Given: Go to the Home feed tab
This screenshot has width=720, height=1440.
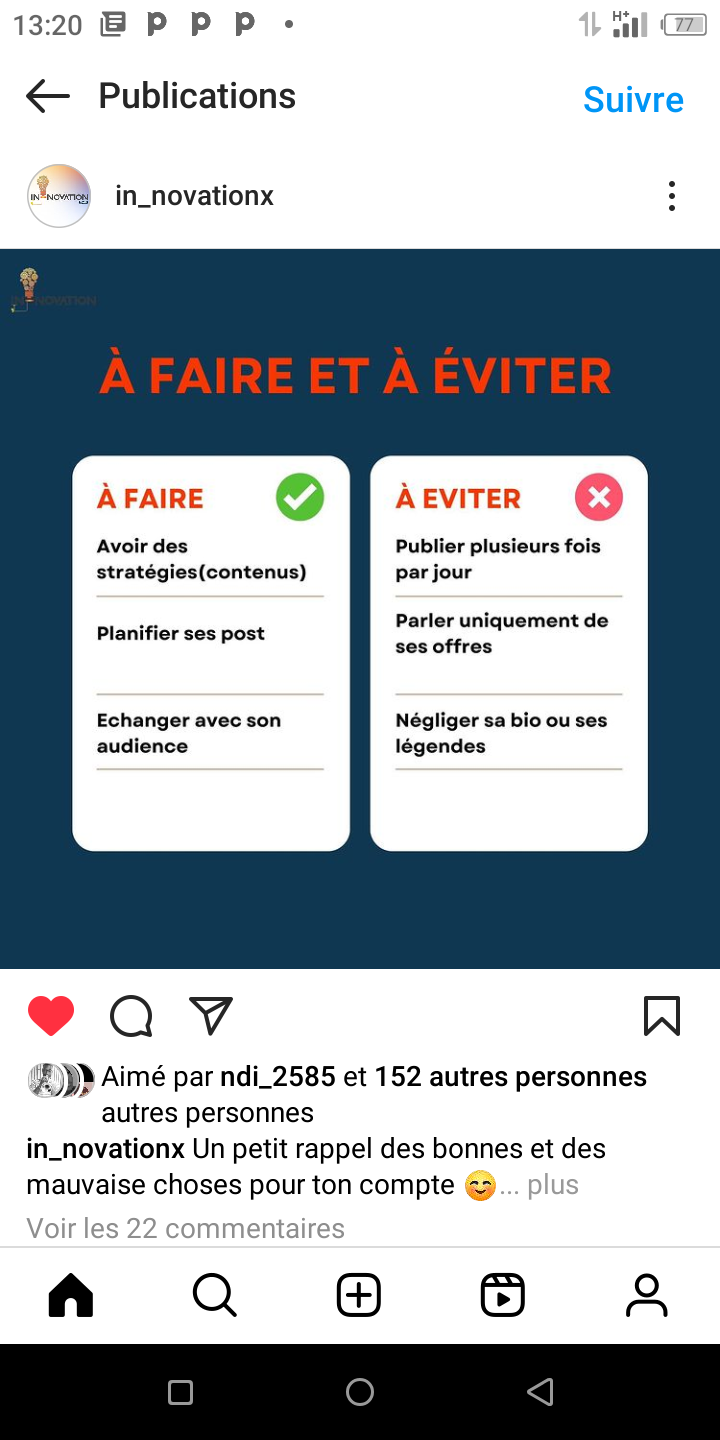Looking at the screenshot, I should (x=71, y=1296).
